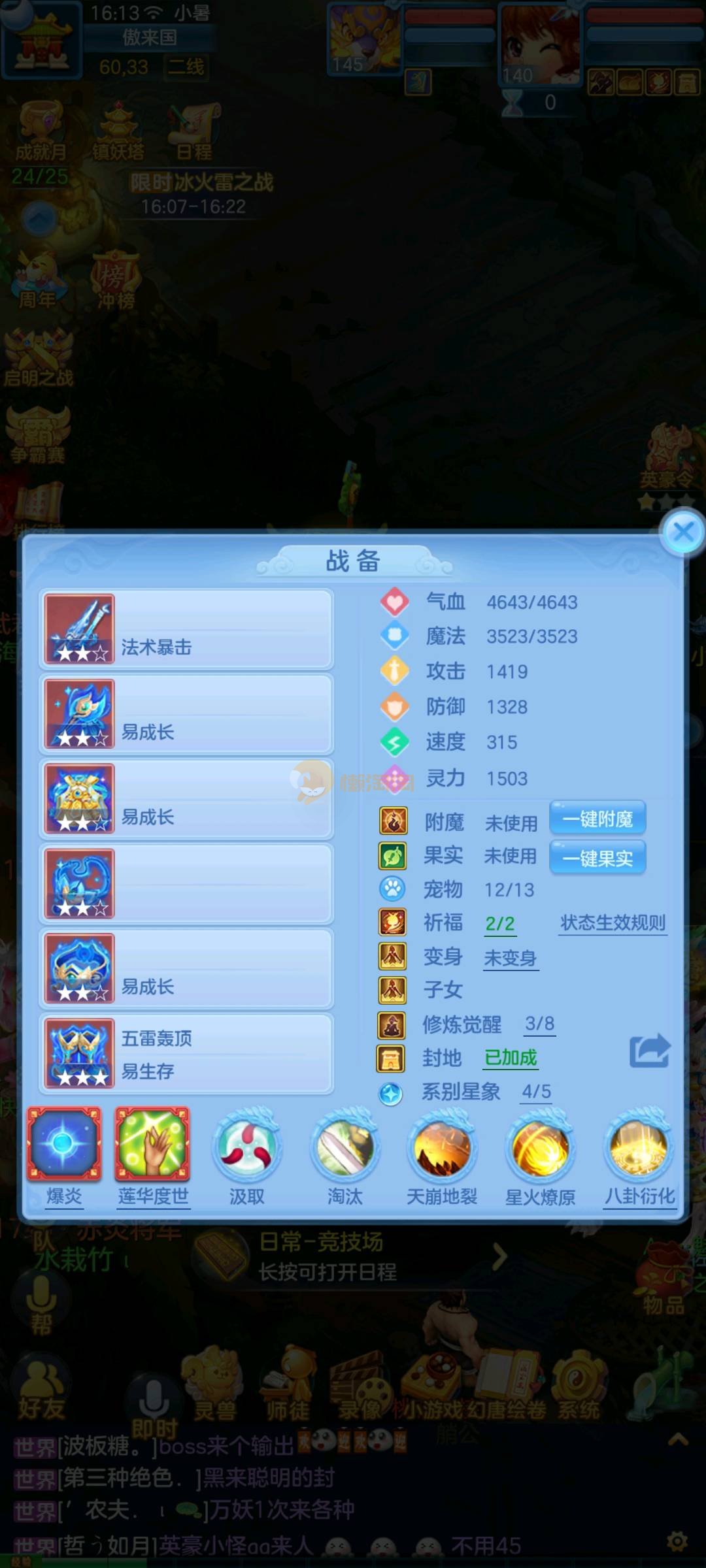Image resolution: width=706 pixels, height=1568 pixels.
Task: Tap the 一键附魔 button
Action: 597,819
